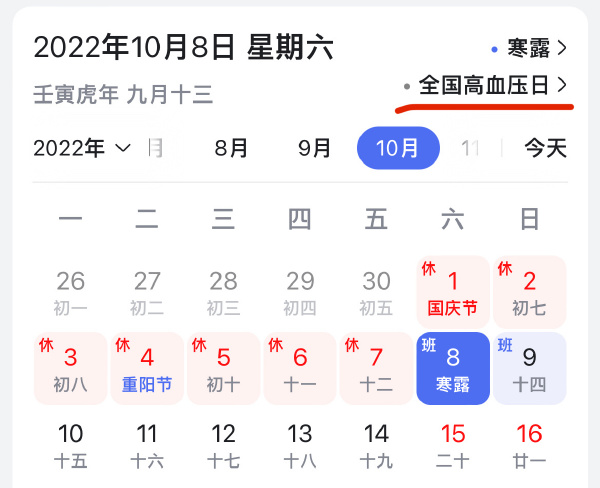The width and height of the screenshot is (600, 488).
Task: Select September 30 in the previous month
Action: coord(376,291)
